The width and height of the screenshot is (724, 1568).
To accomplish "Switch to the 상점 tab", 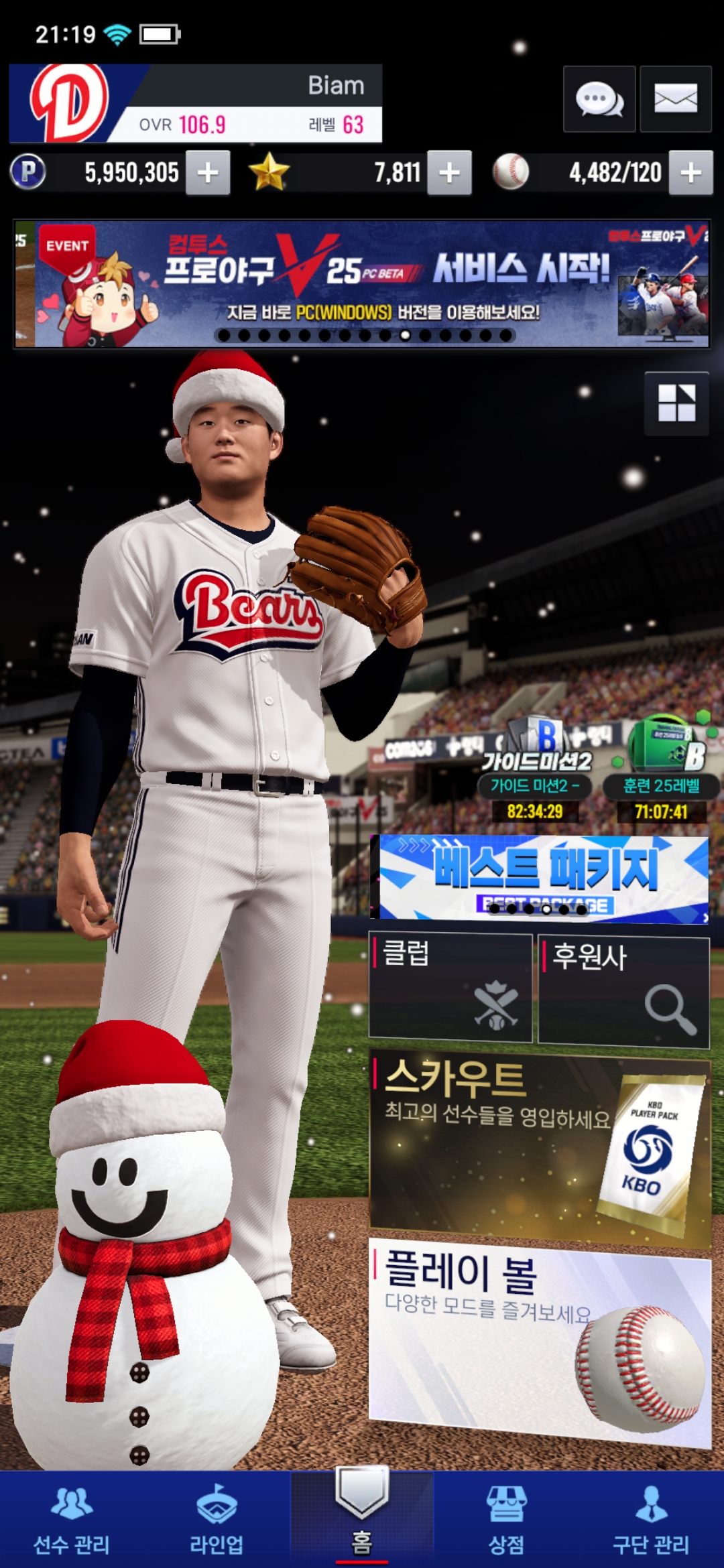I will coord(507,1520).
